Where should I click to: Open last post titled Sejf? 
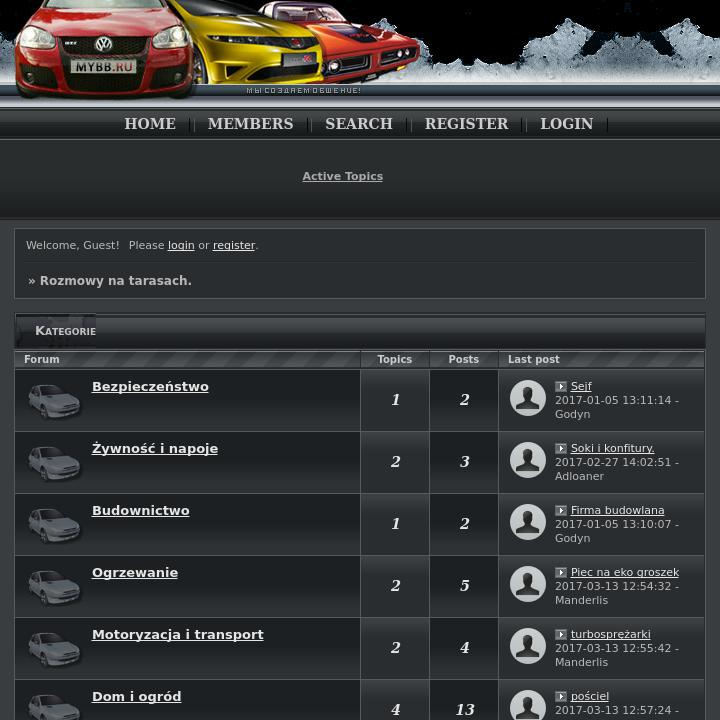pyautogui.click(x=581, y=386)
